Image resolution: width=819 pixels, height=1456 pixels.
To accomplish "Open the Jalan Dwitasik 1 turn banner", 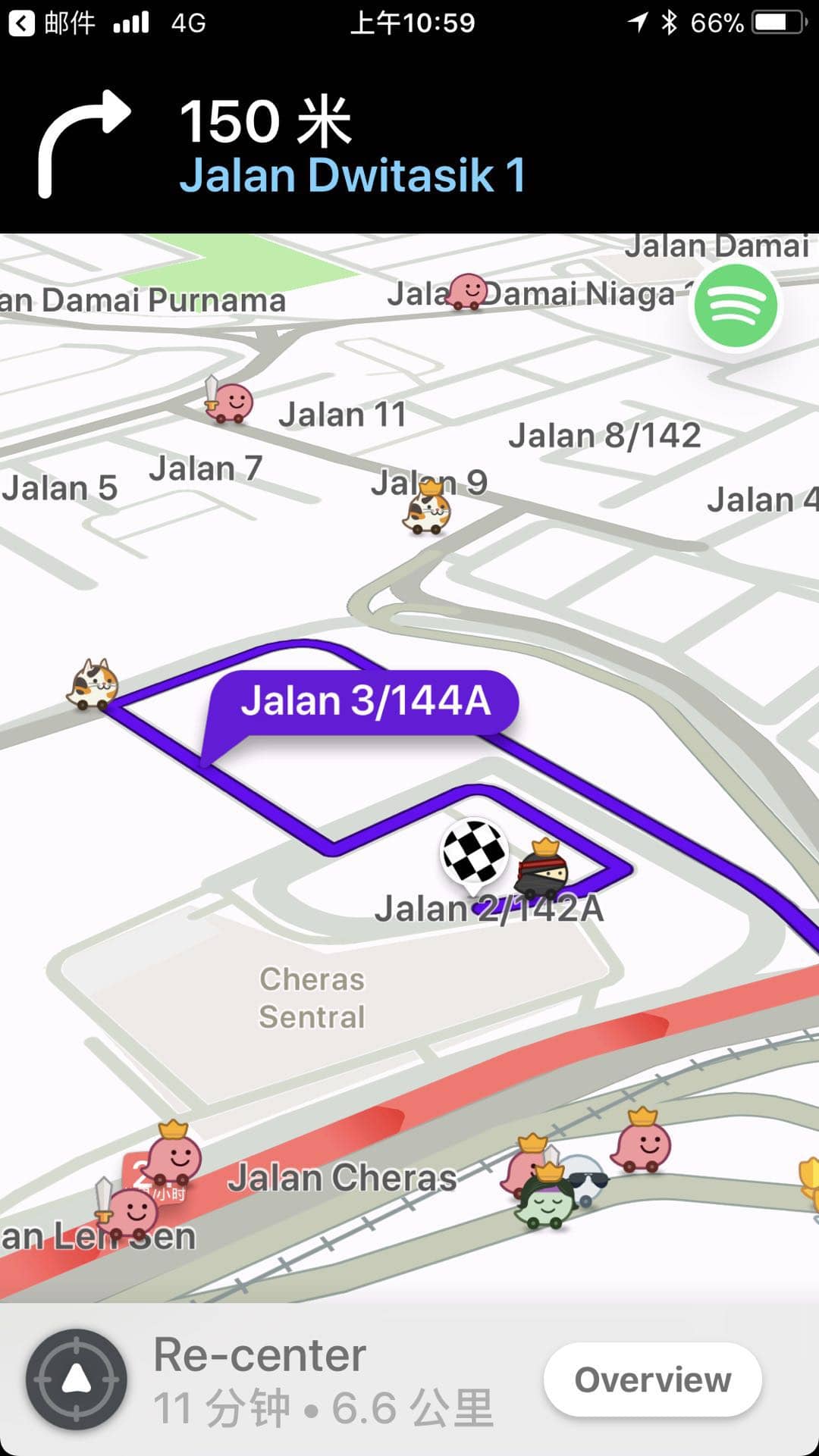I will 352,146.
